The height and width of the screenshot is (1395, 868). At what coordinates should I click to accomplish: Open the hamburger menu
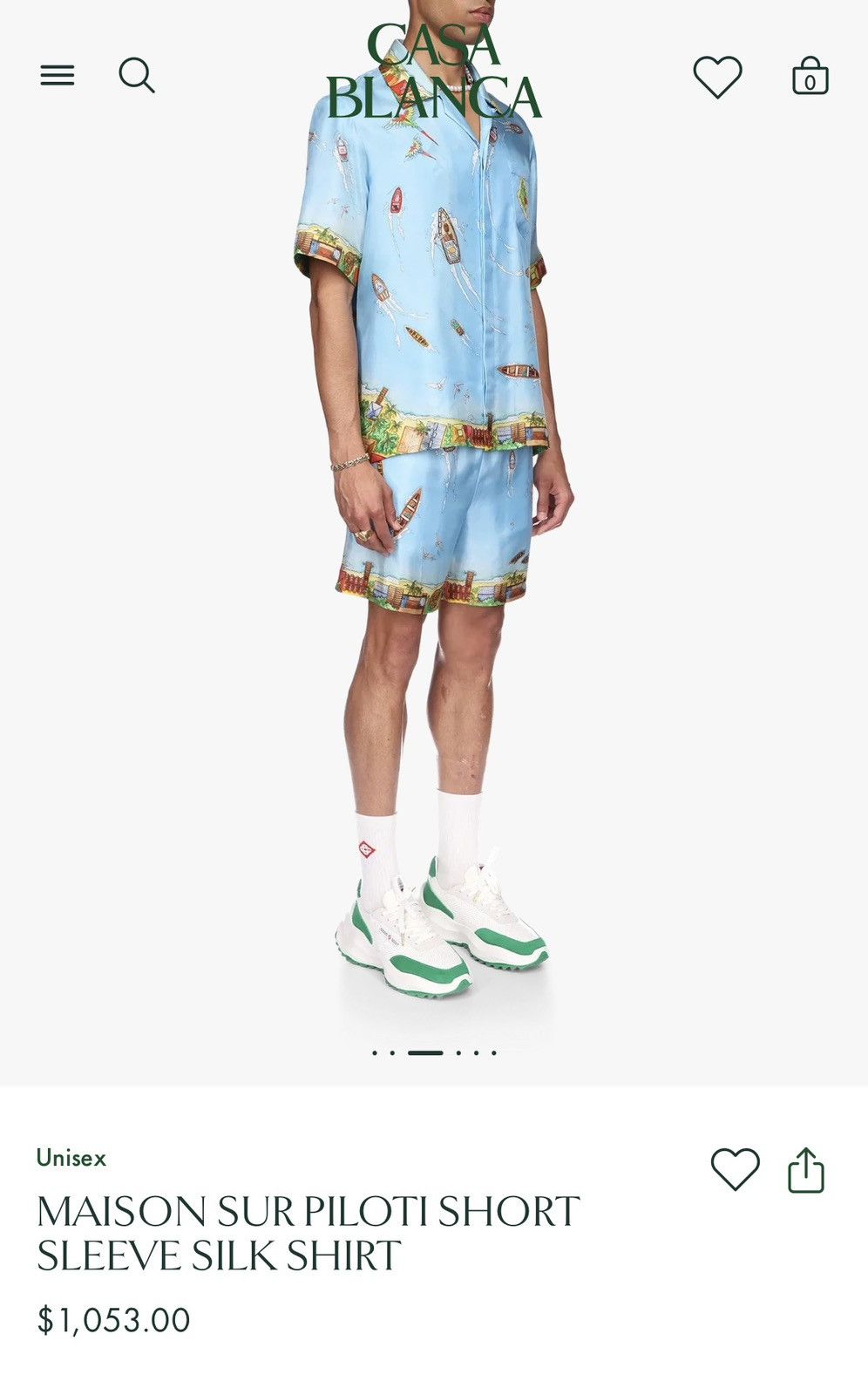coord(58,76)
